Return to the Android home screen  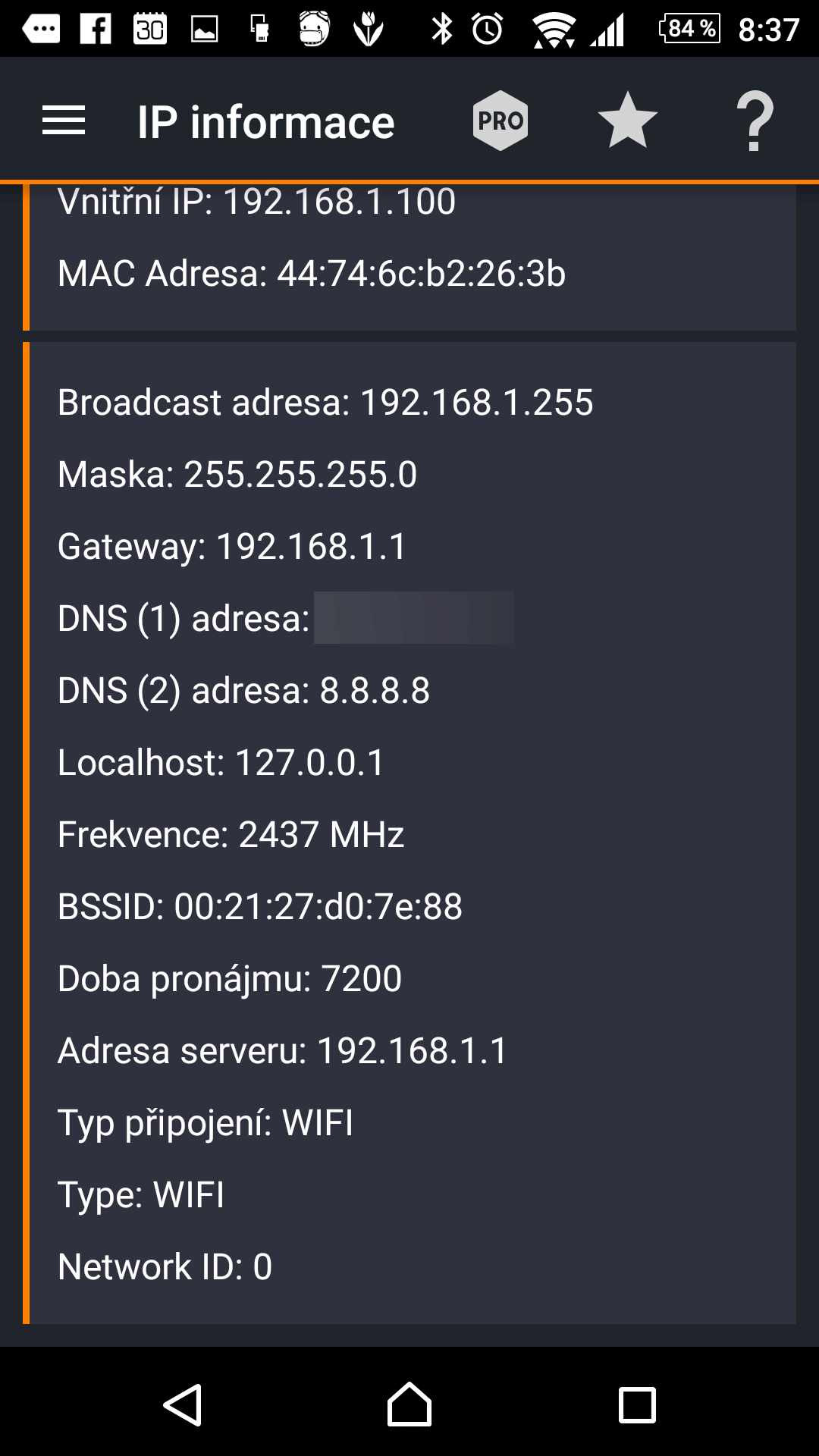tap(409, 1404)
